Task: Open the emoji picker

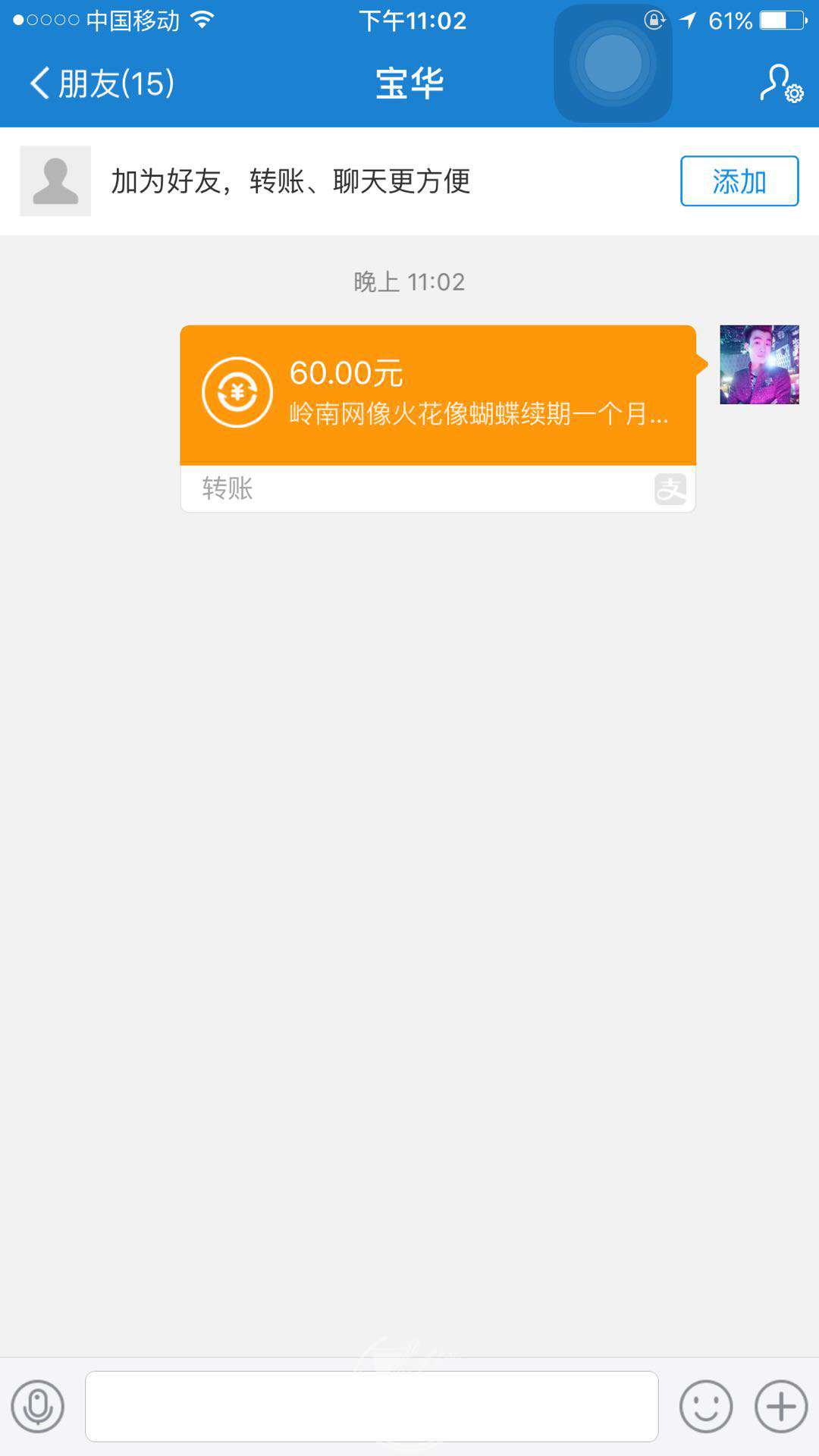Action: pos(706,1407)
